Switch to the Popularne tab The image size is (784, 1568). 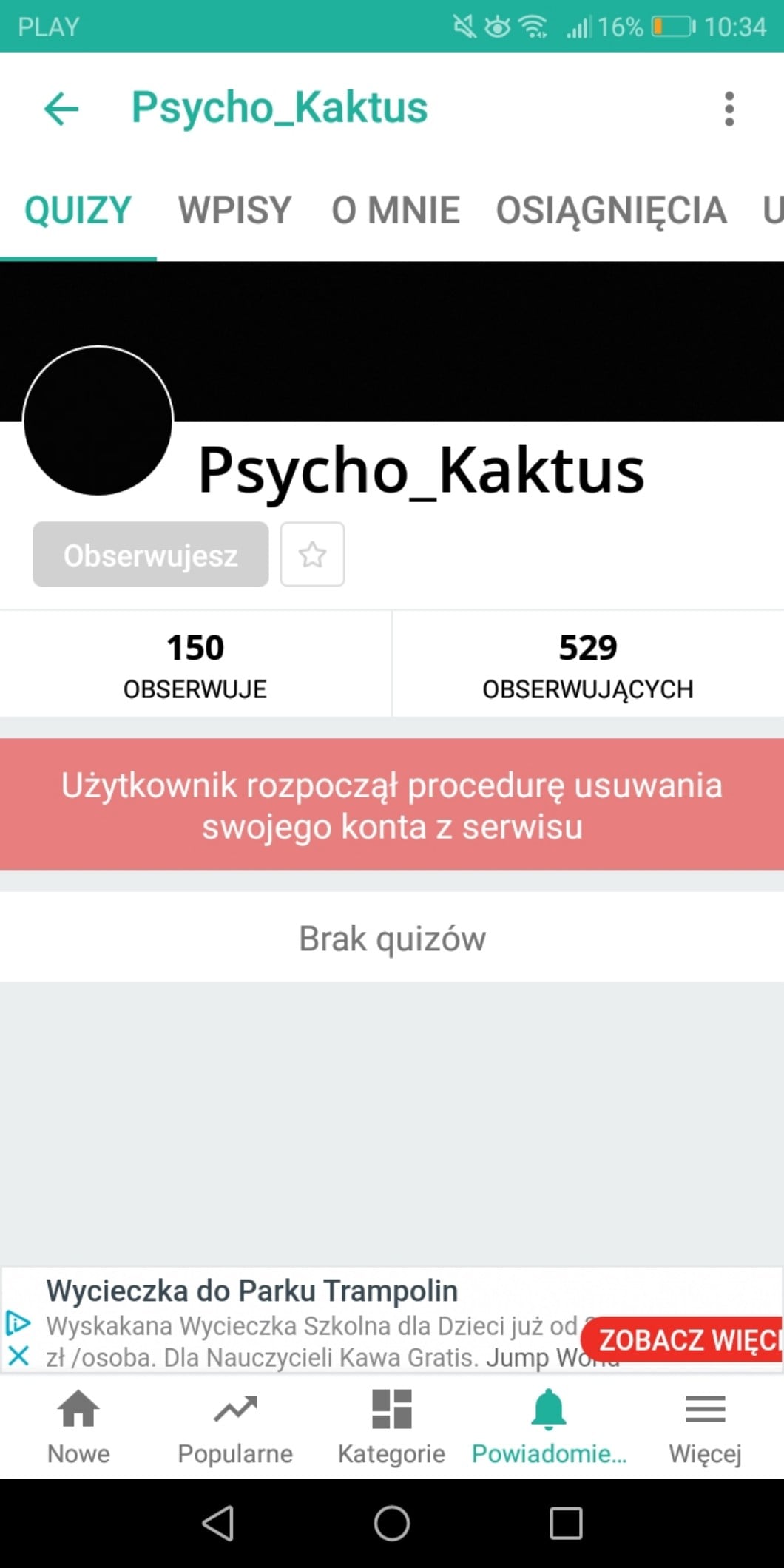(235, 1426)
